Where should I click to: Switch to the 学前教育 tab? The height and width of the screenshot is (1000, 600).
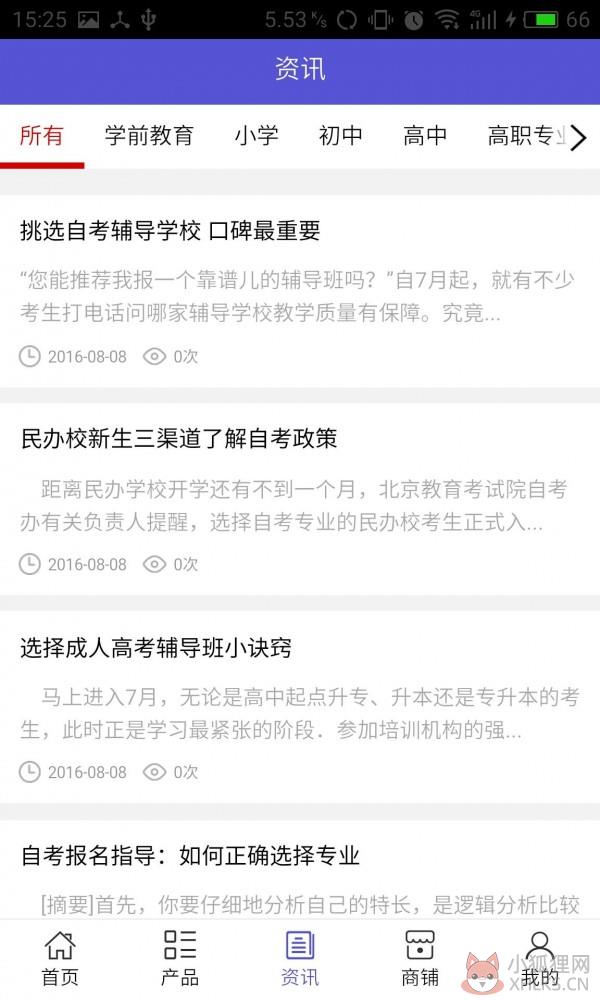[149, 136]
